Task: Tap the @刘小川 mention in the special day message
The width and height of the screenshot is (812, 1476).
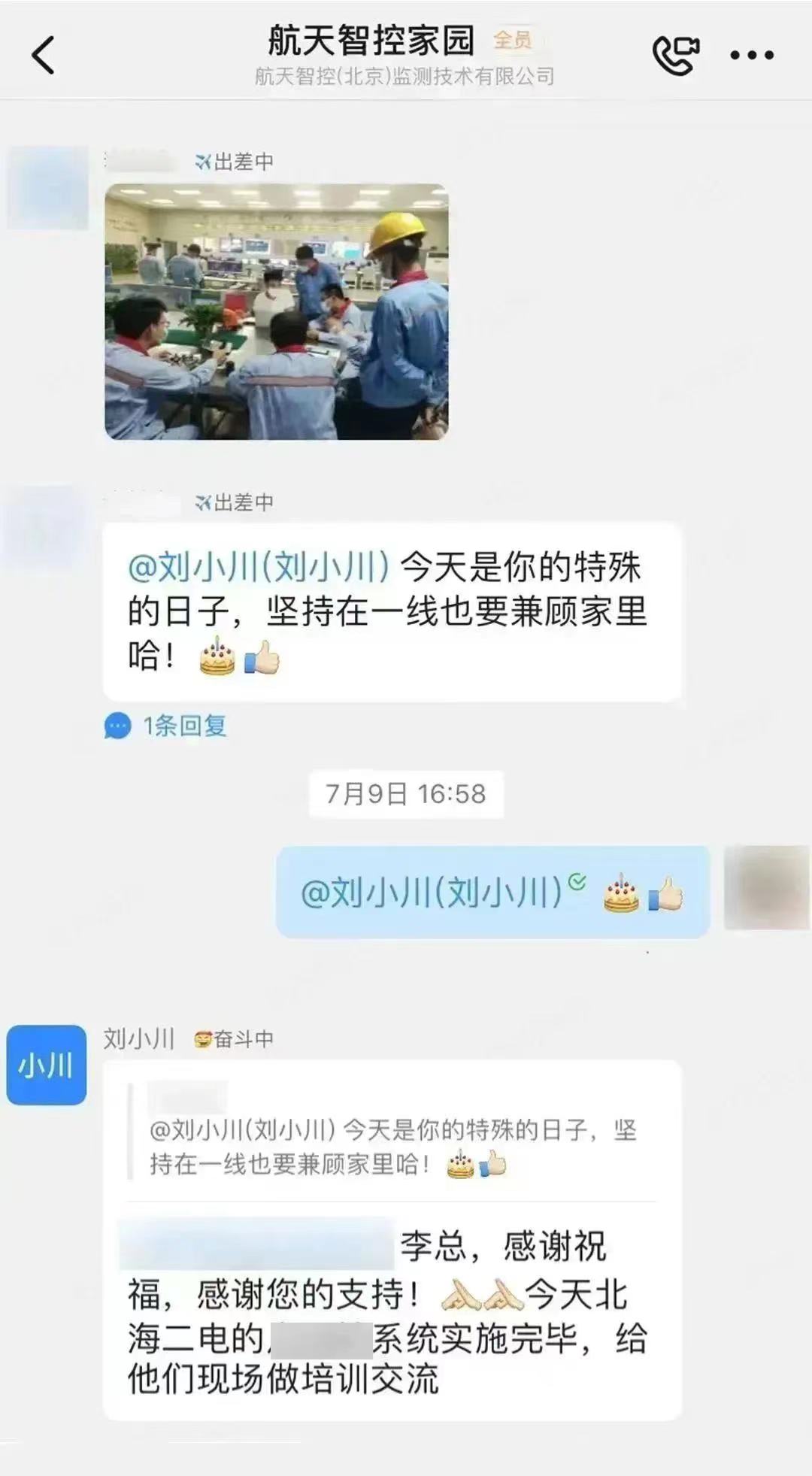Action: [259, 567]
